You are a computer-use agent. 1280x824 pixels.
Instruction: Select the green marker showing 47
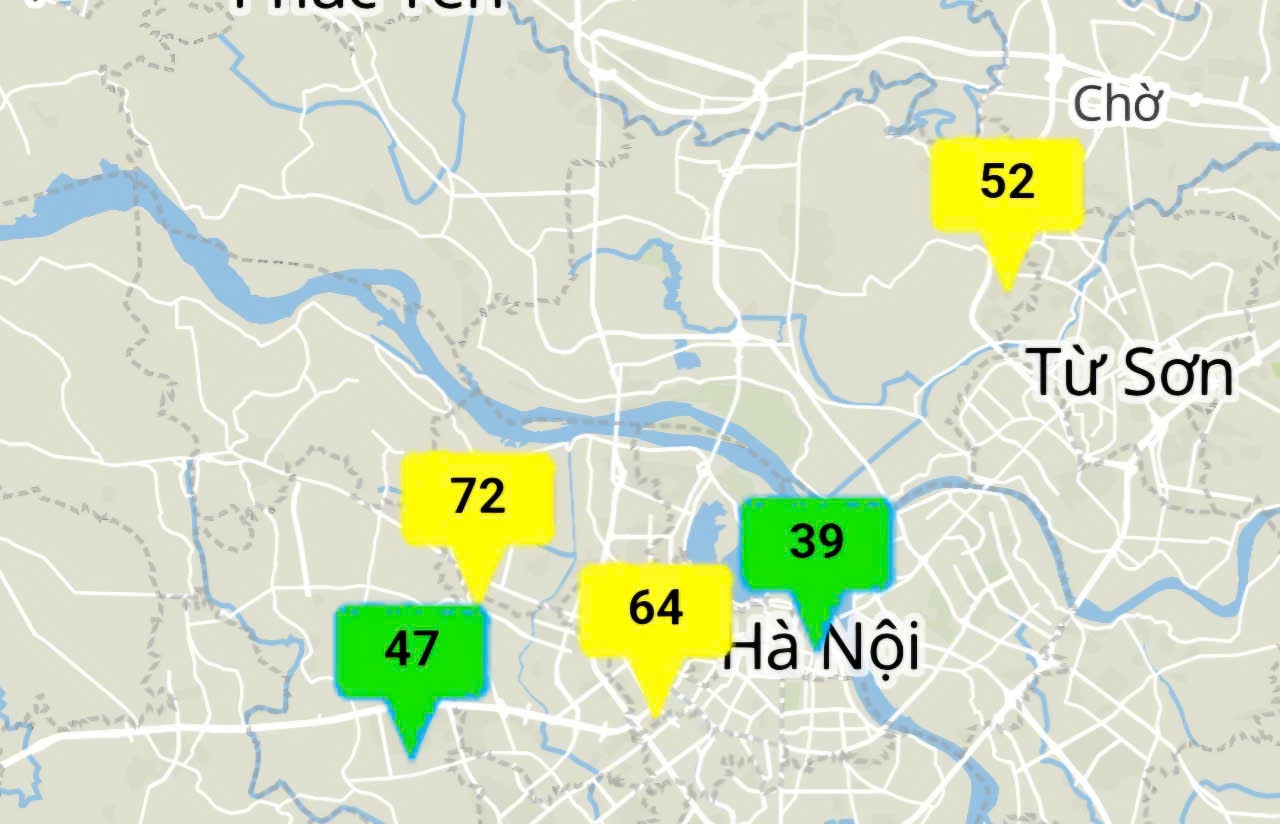[x=411, y=650]
